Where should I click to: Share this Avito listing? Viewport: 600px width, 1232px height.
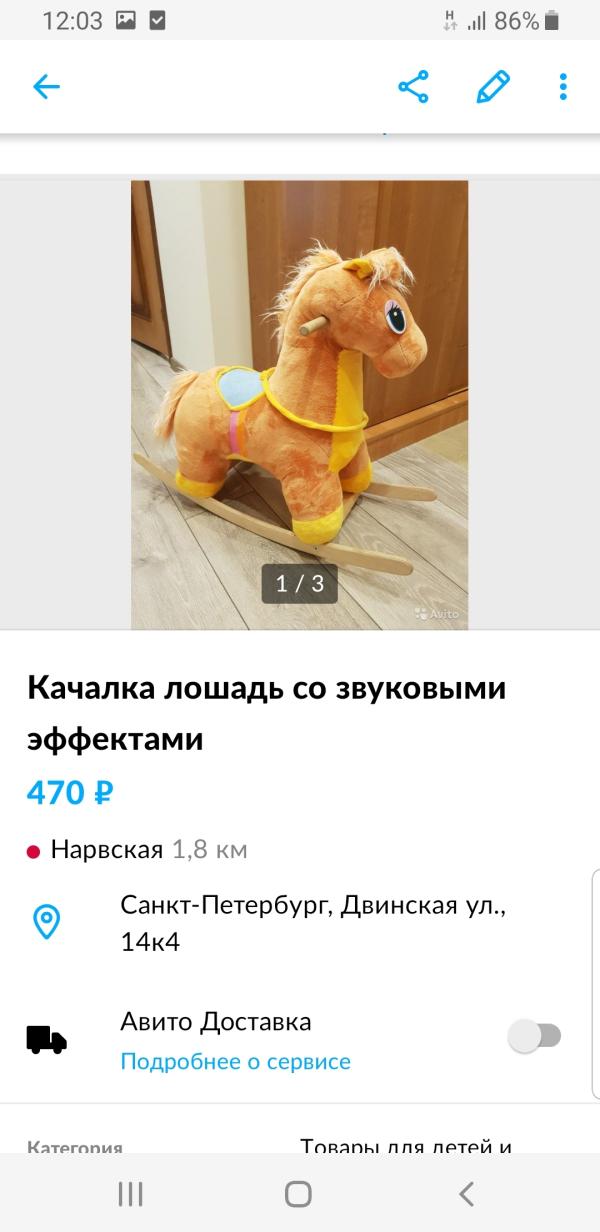pyautogui.click(x=414, y=87)
